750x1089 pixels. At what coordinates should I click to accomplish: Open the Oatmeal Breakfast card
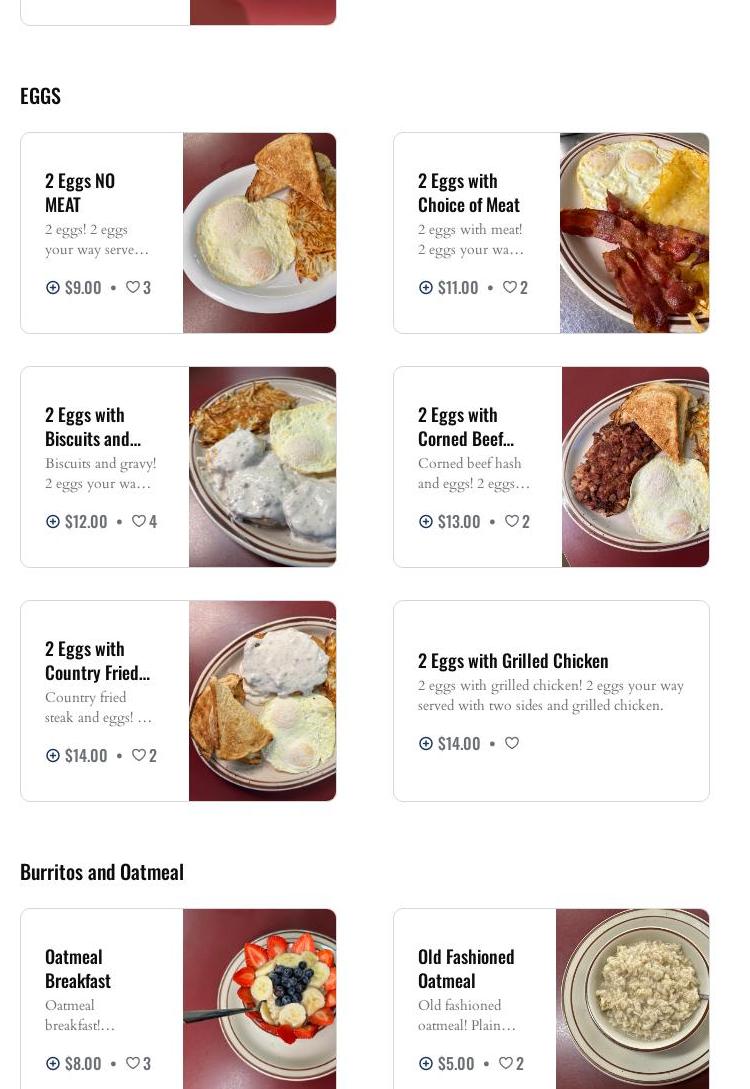[78, 968]
